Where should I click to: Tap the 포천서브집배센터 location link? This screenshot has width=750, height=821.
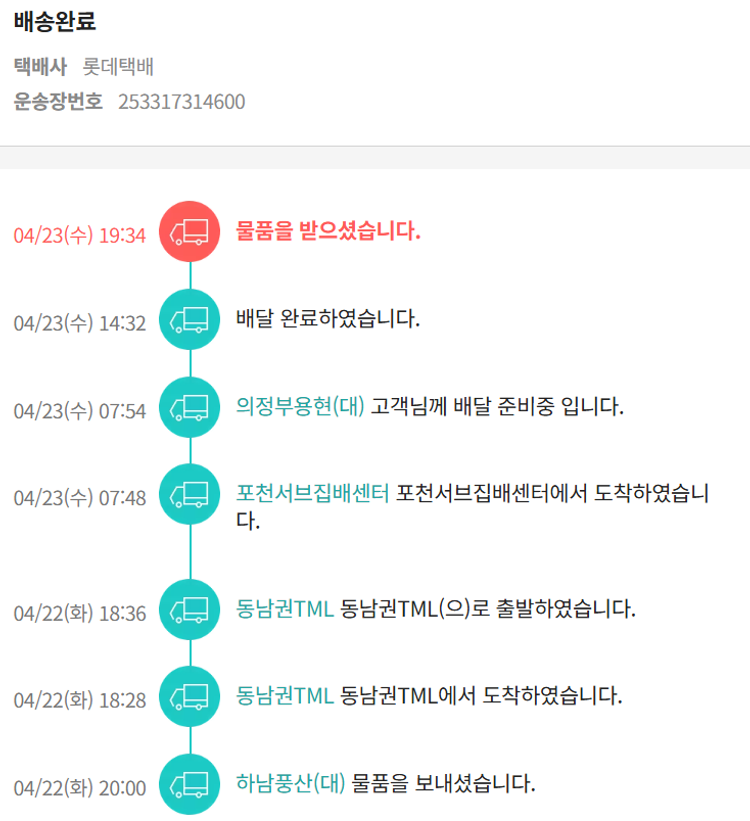tap(312, 493)
